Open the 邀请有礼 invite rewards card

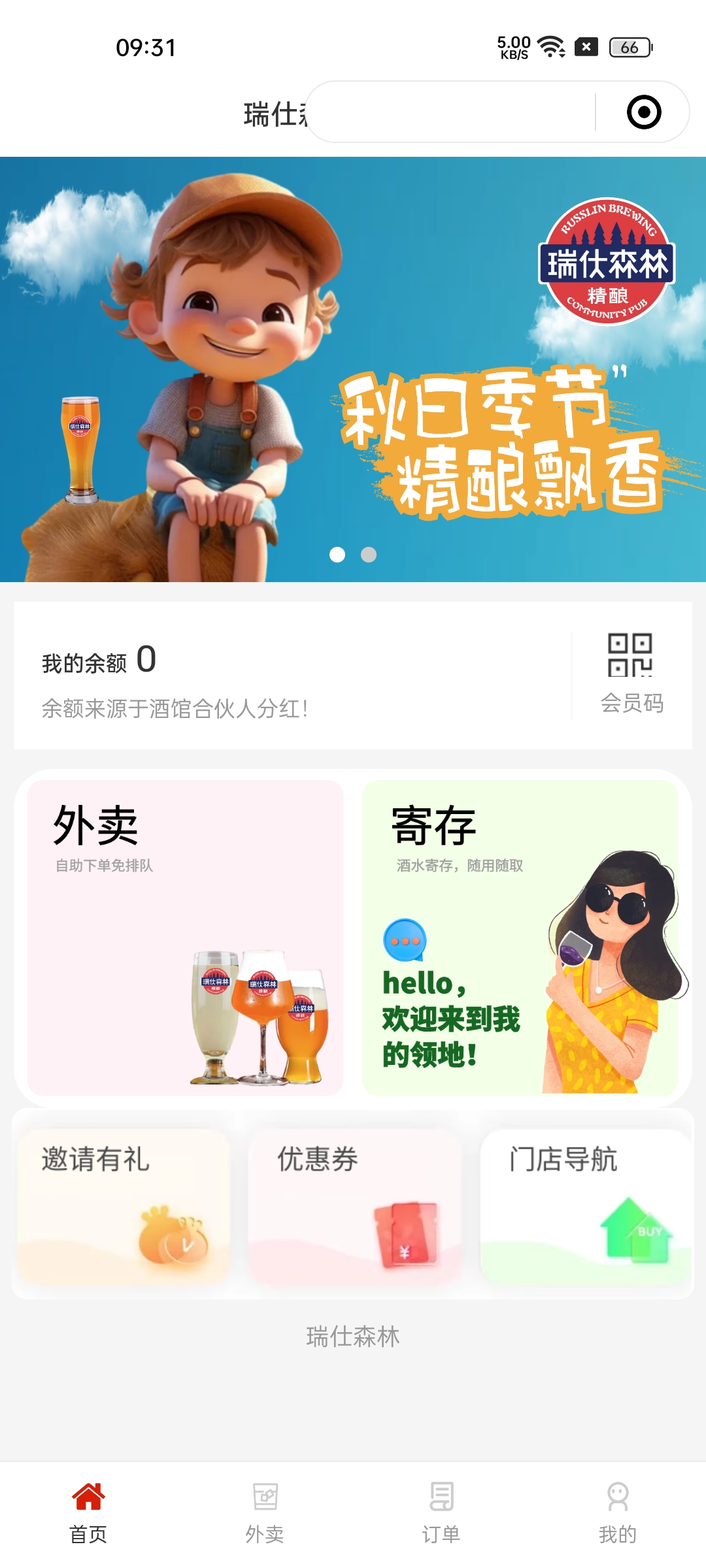coord(124,1205)
